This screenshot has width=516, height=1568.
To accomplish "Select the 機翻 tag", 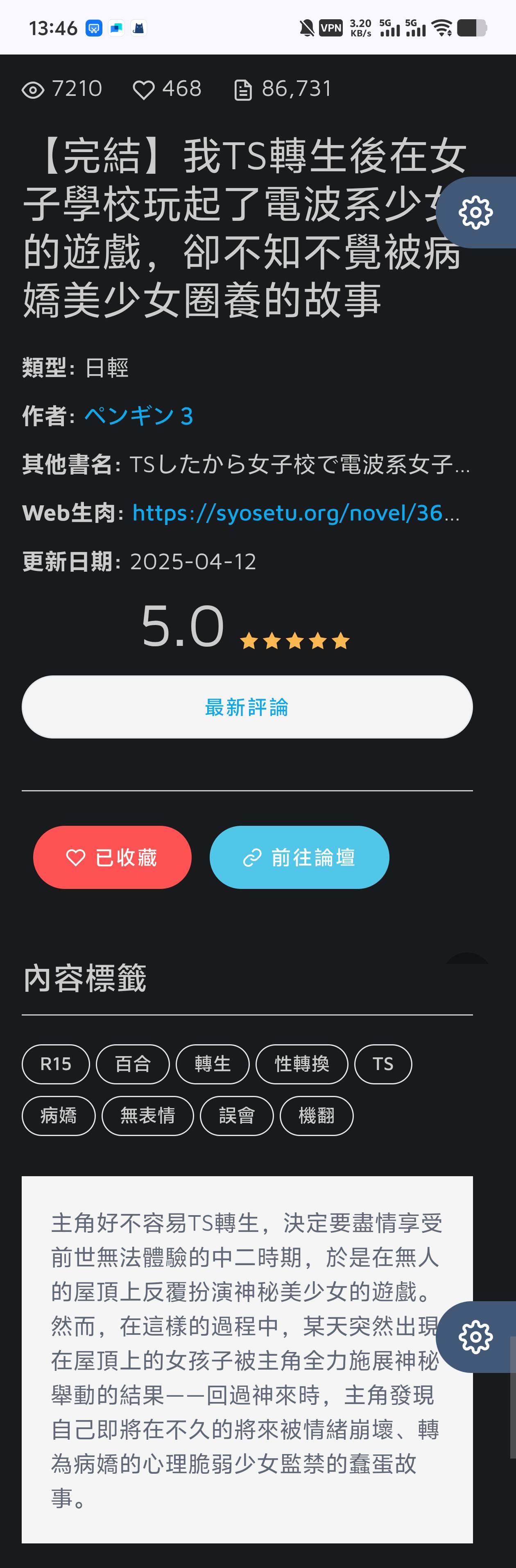I will [x=317, y=1116].
